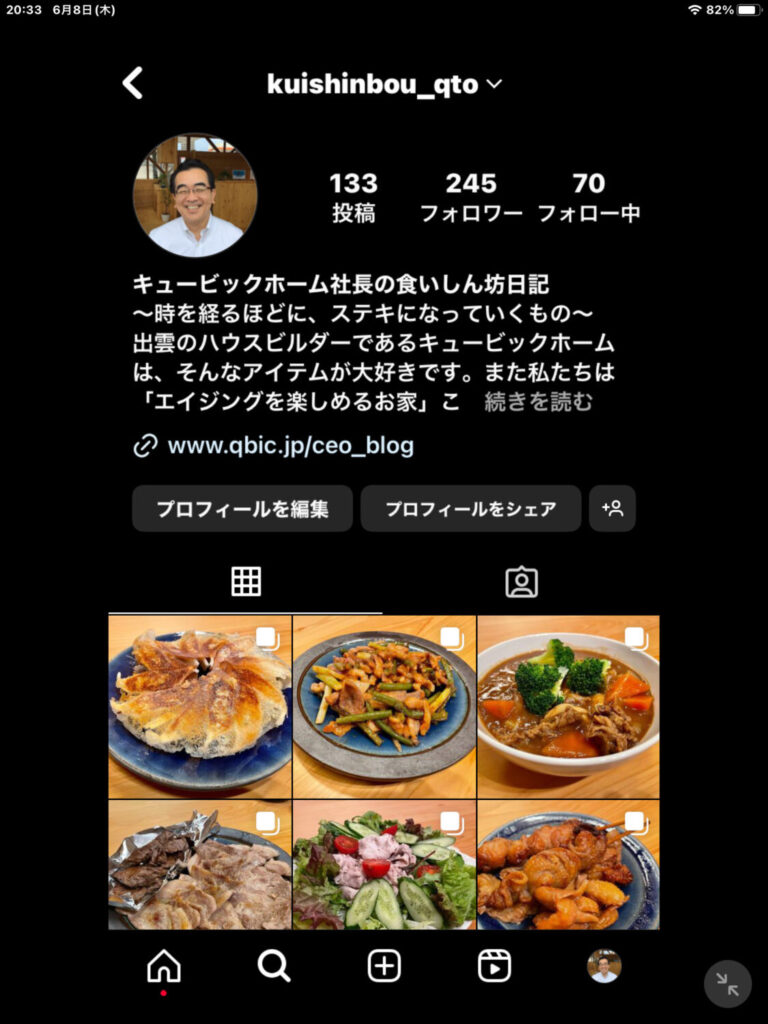
Task: Expand the bio with 続きを読む
Action: [x=538, y=402]
